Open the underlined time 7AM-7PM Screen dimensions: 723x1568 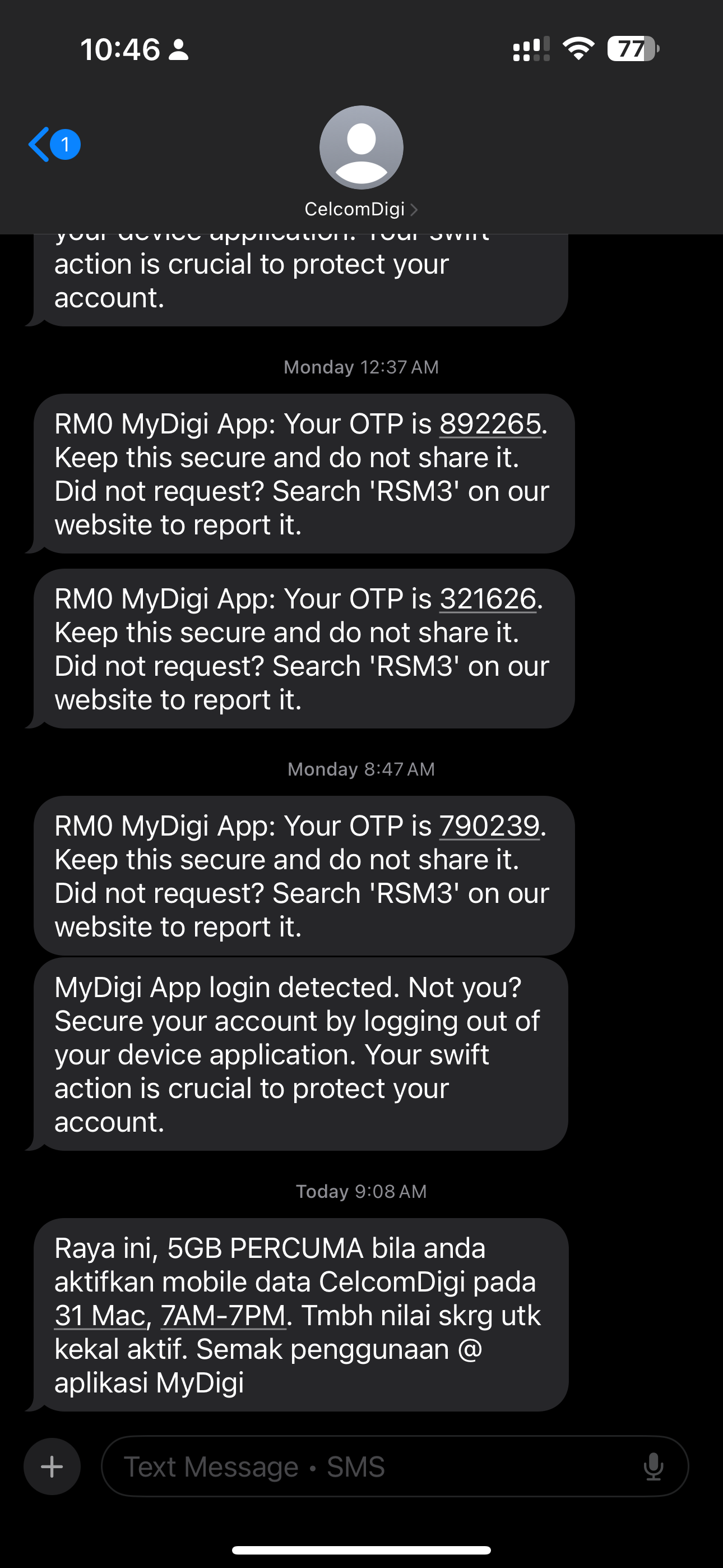224,1316
